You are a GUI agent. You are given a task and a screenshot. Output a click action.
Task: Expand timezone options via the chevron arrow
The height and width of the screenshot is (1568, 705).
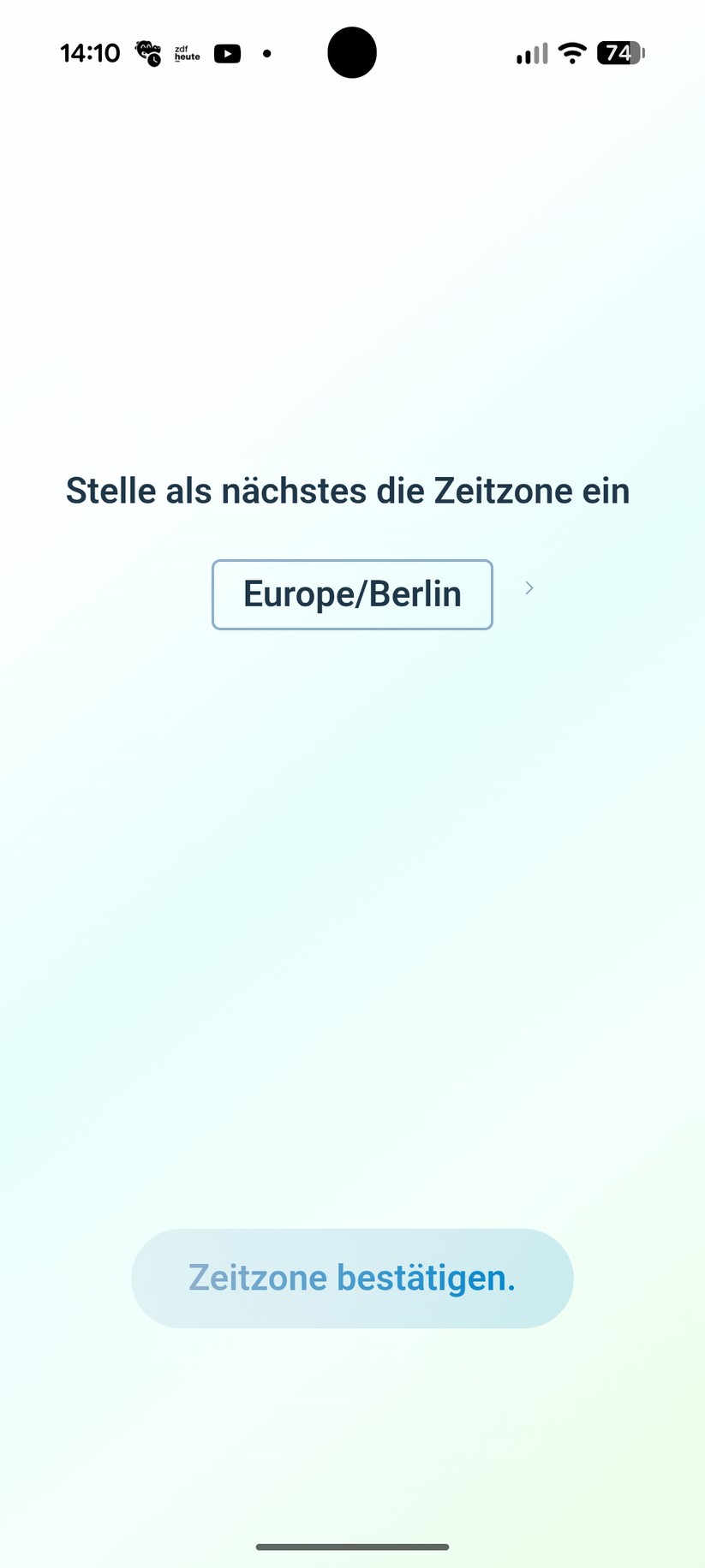click(529, 588)
